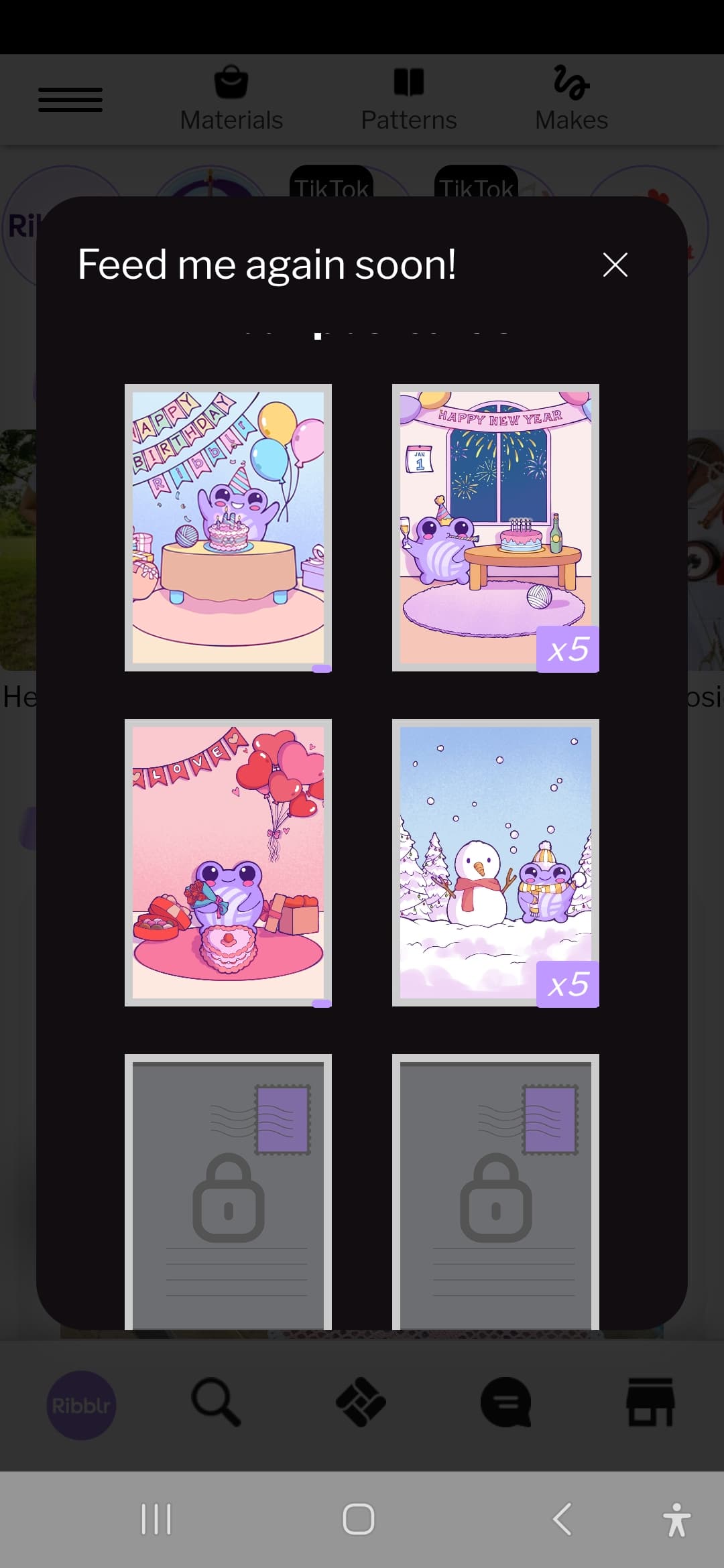This screenshot has width=724, height=1568.
Task: Close the Feed me again soon dialog
Action: tap(615, 265)
